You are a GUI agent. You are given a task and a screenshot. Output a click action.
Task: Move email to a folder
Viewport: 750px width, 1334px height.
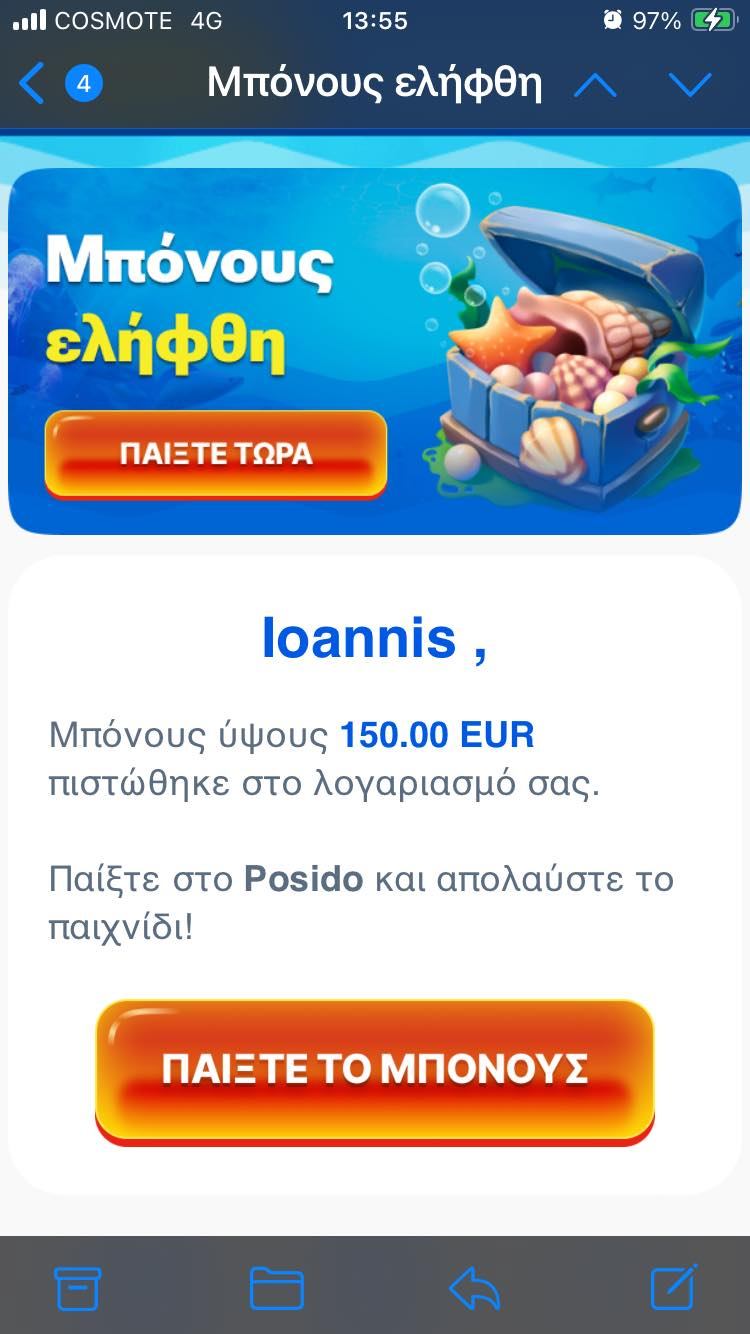[276, 1288]
